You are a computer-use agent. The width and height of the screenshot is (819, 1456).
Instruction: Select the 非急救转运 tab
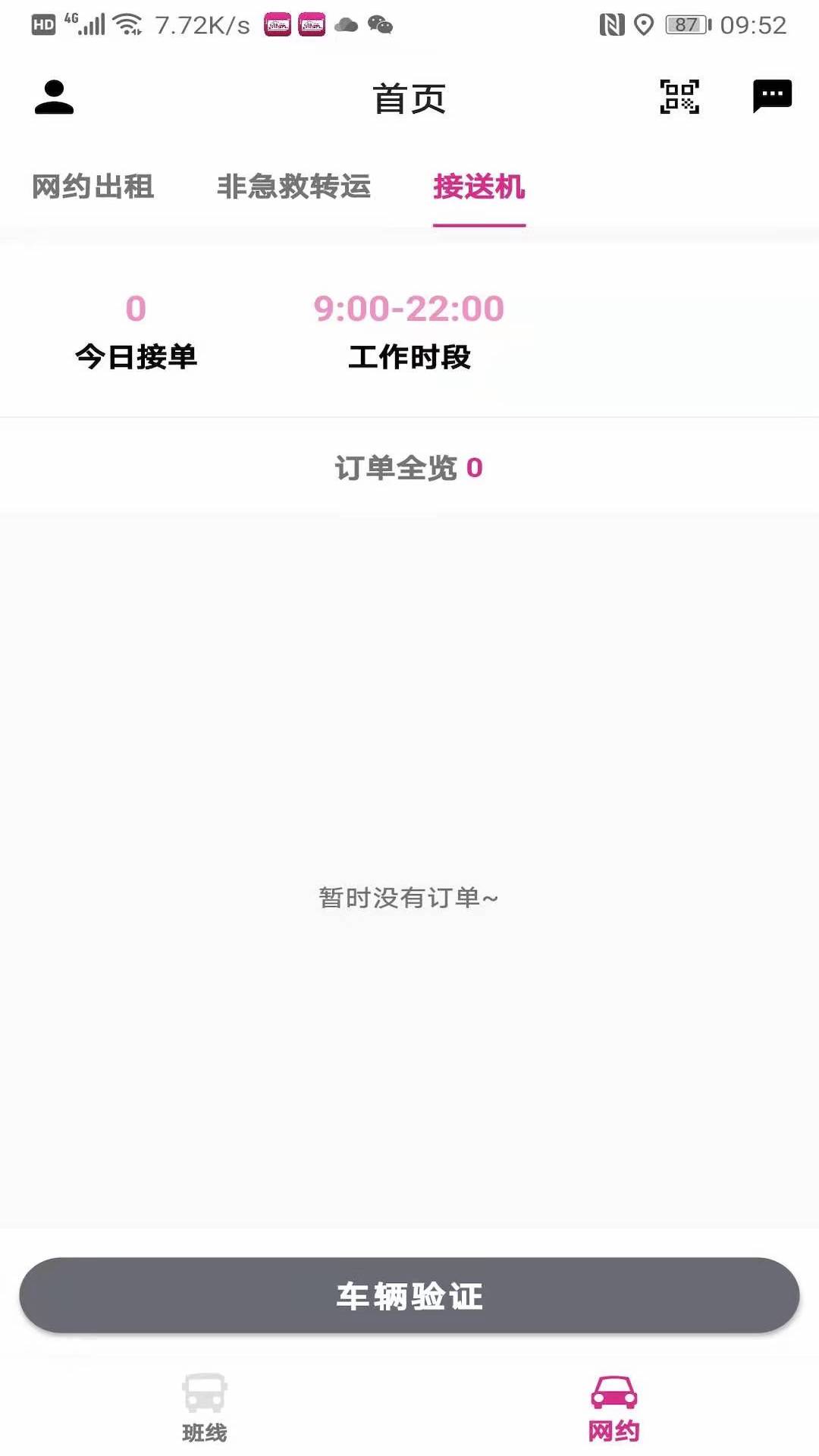click(294, 187)
